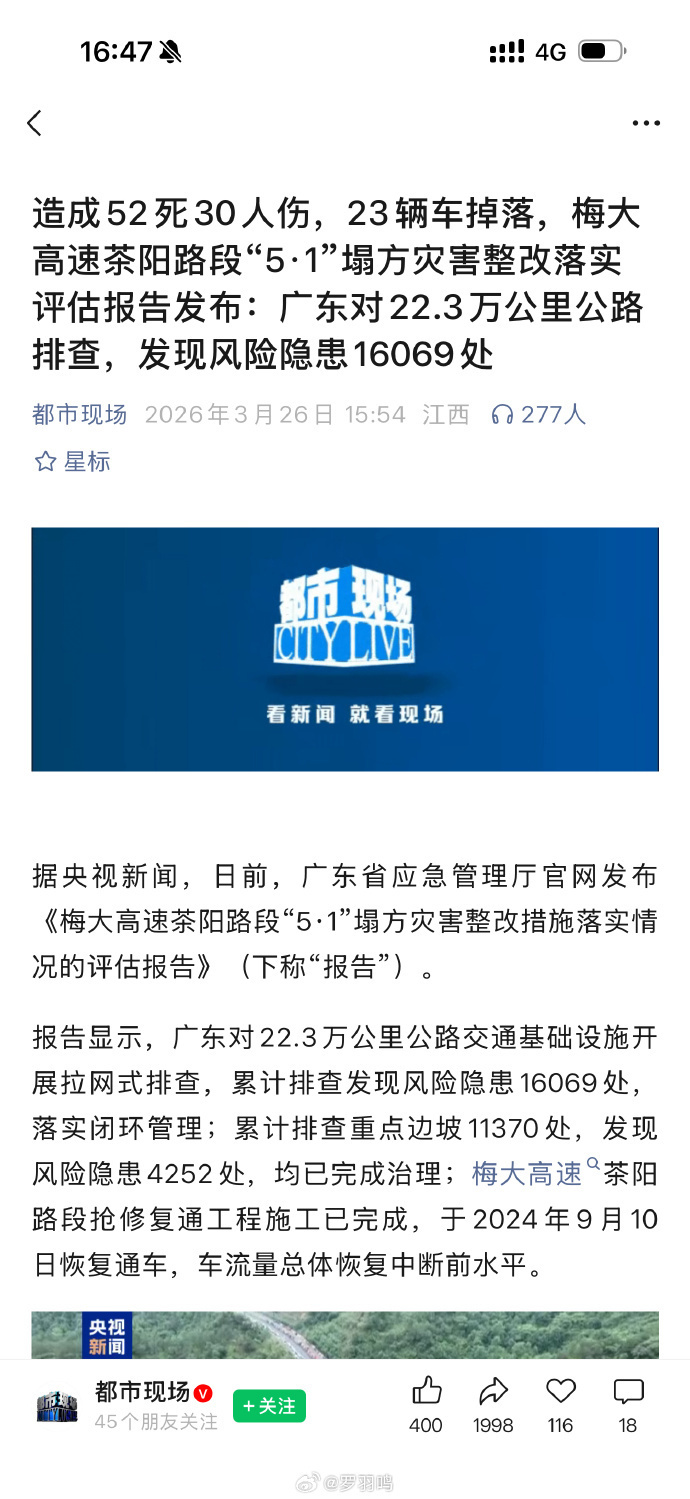Screen dimensions: 690x1499
Task: Open 都市现场 profile avatar at bottom
Action: tap(57, 1405)
